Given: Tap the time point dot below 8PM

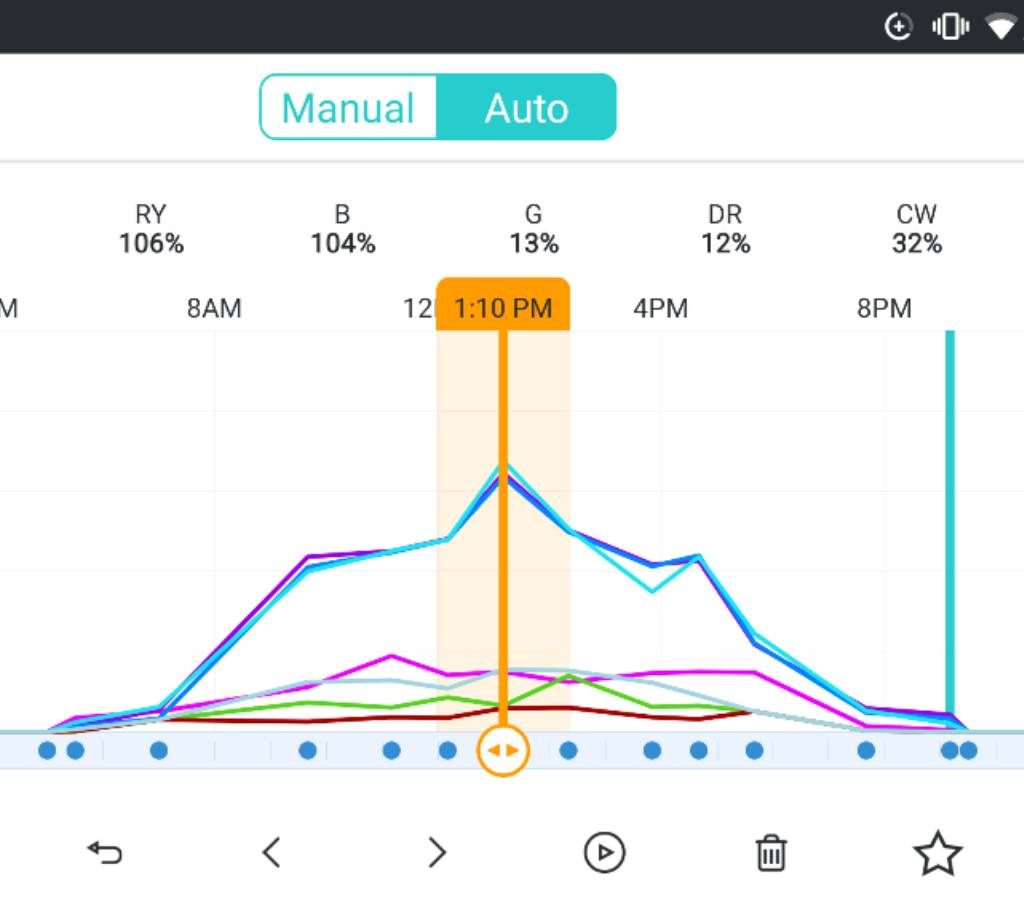Looking at the screenshot, I should [x=866, y=750].
